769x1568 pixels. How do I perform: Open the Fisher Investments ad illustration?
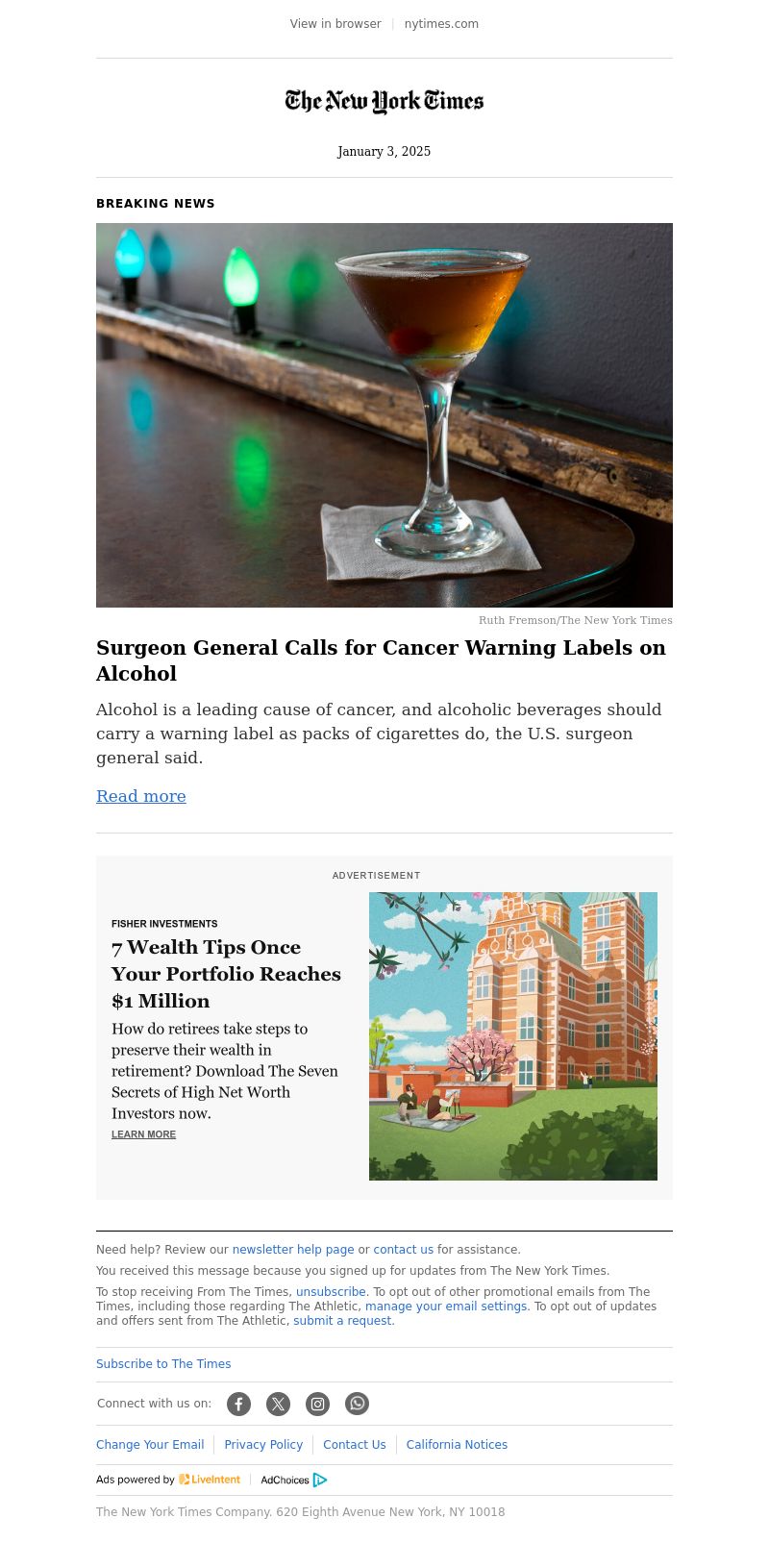513,1035
